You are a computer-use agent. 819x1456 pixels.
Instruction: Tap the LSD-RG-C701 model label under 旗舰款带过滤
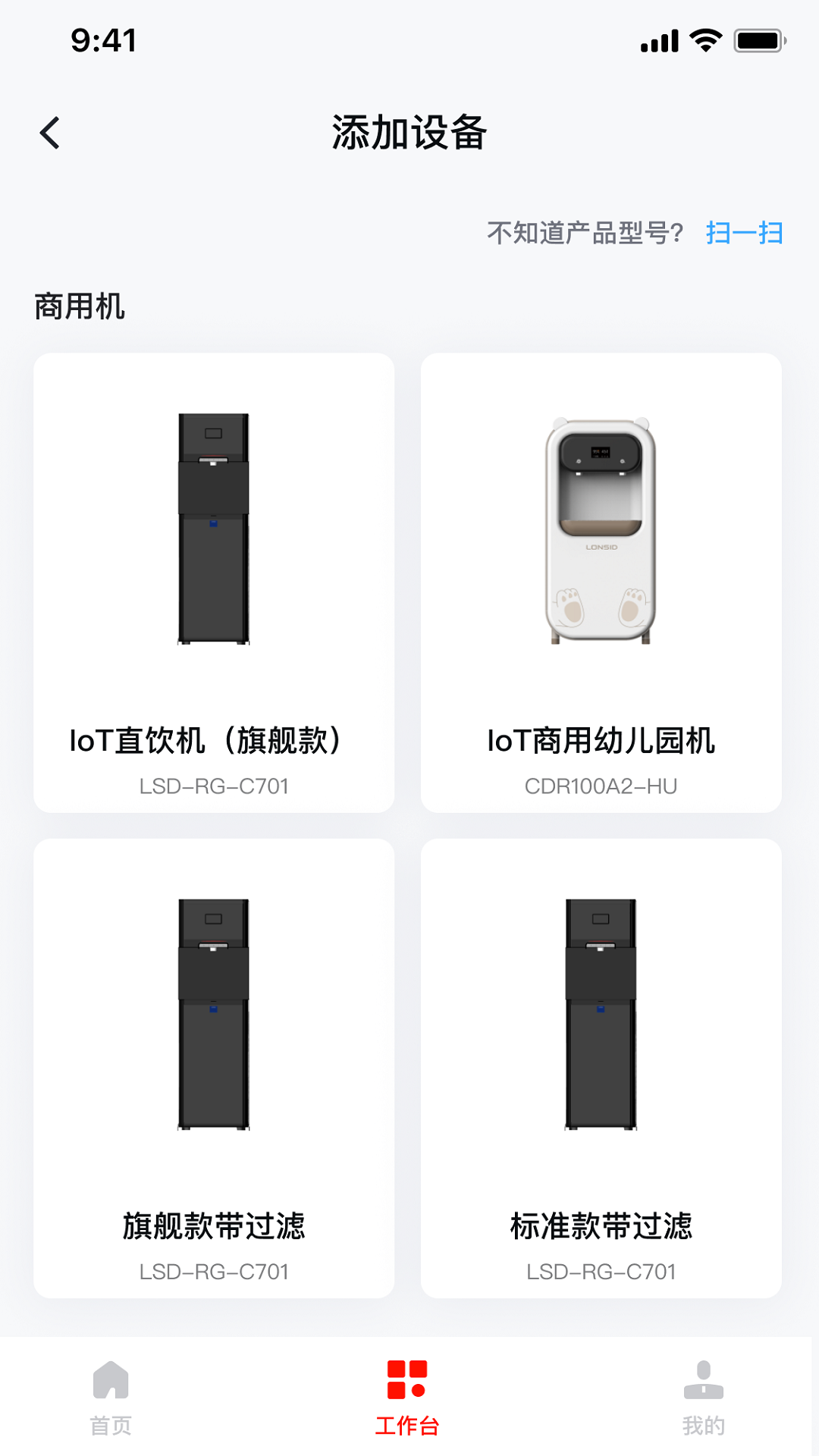(213, 1271)
